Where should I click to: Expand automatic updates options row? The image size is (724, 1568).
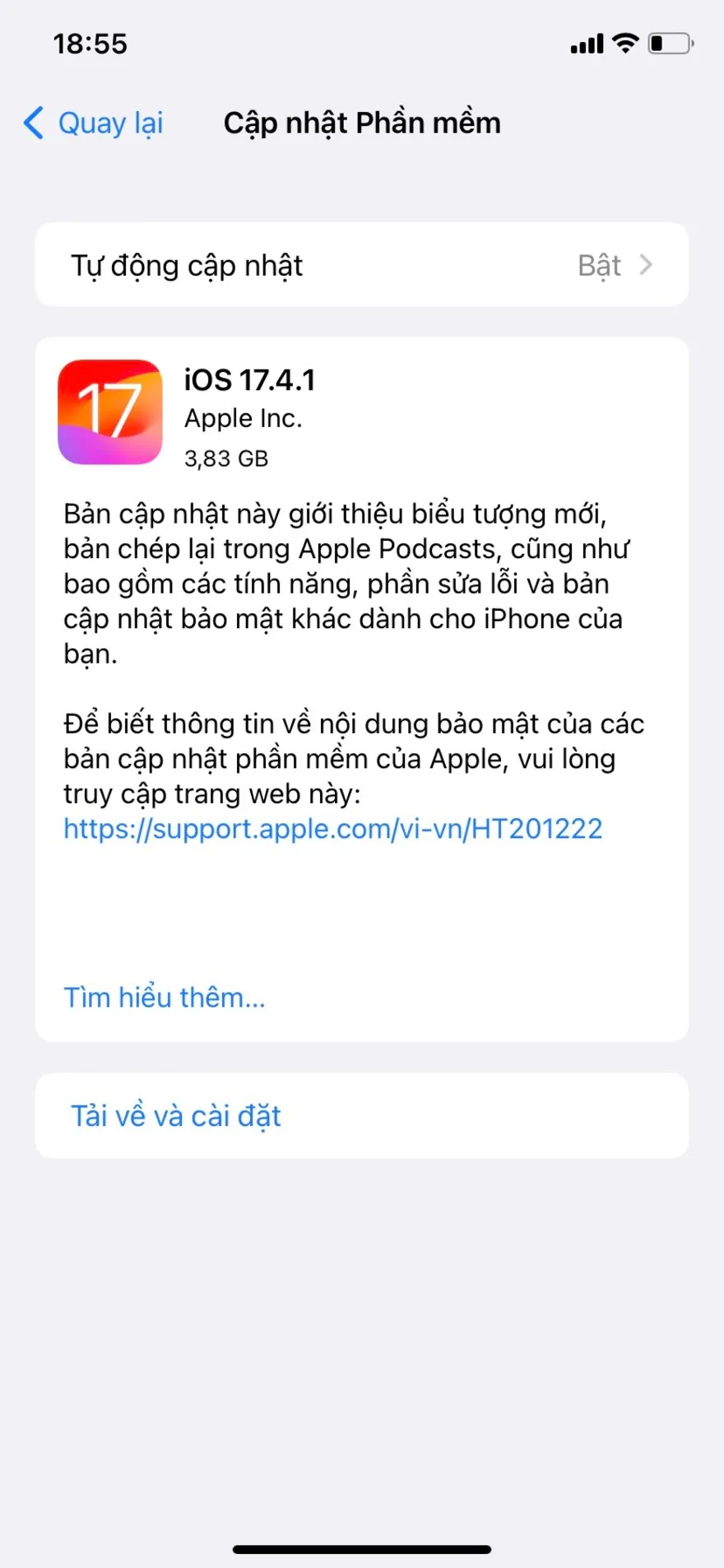[362, 265]
